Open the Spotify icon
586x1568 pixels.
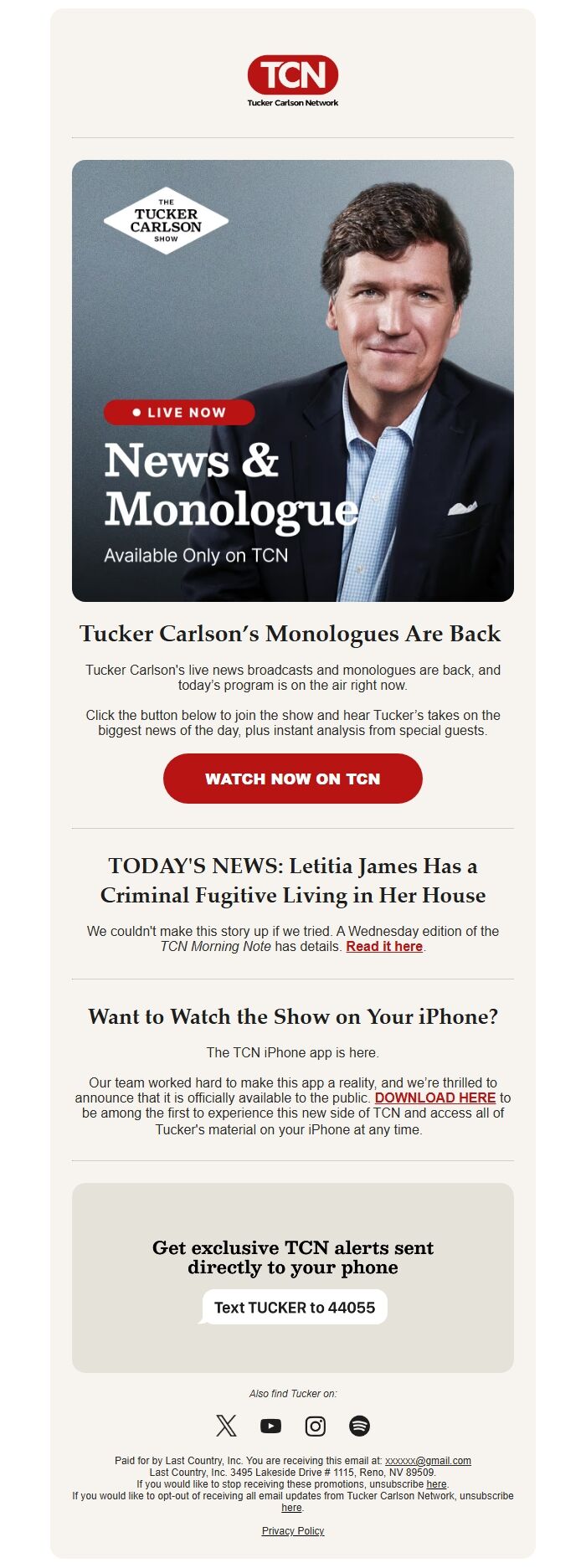[x=359, y=1426]
